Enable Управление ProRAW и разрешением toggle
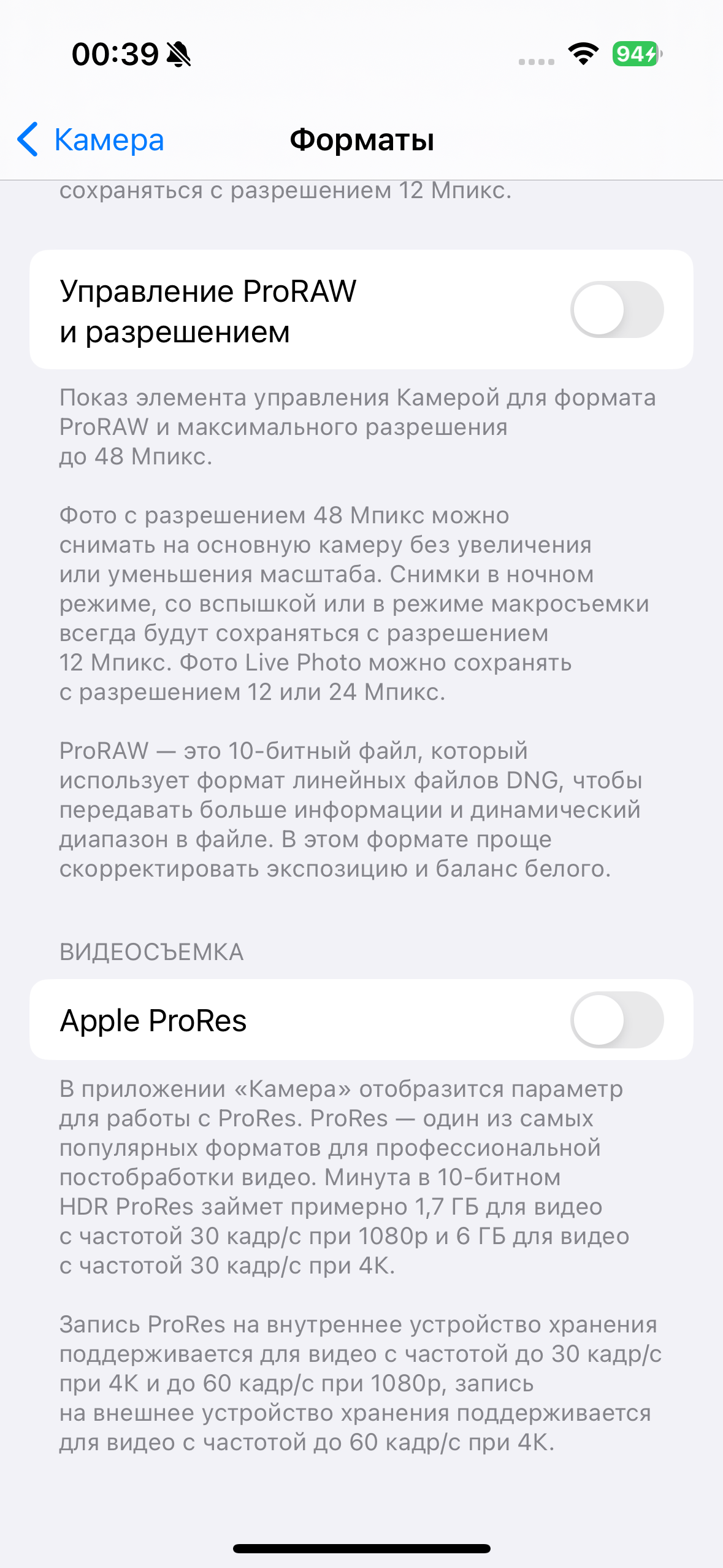This screenshot has width=723, height=1568. pyautogui.click(x=616, y=310)
